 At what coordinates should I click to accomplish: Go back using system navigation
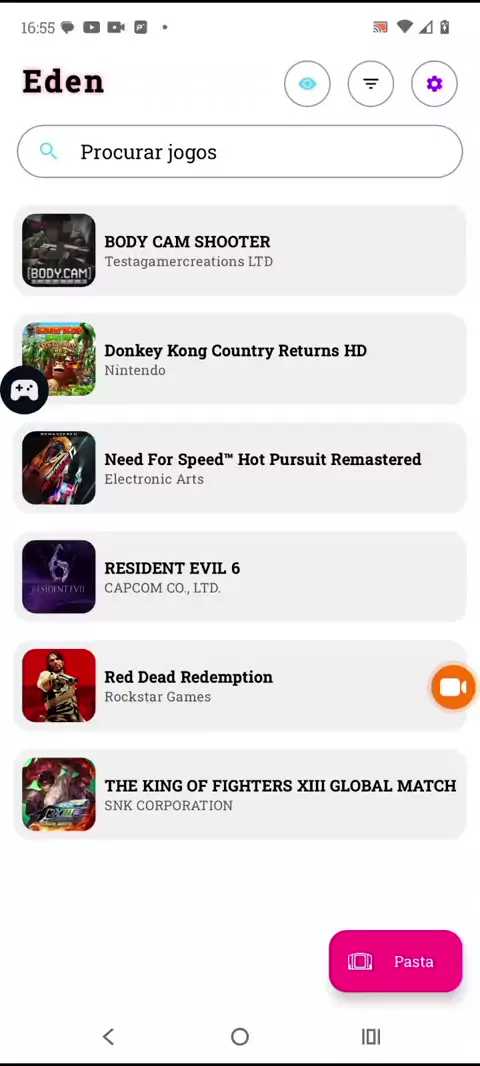coord(108,1037)
